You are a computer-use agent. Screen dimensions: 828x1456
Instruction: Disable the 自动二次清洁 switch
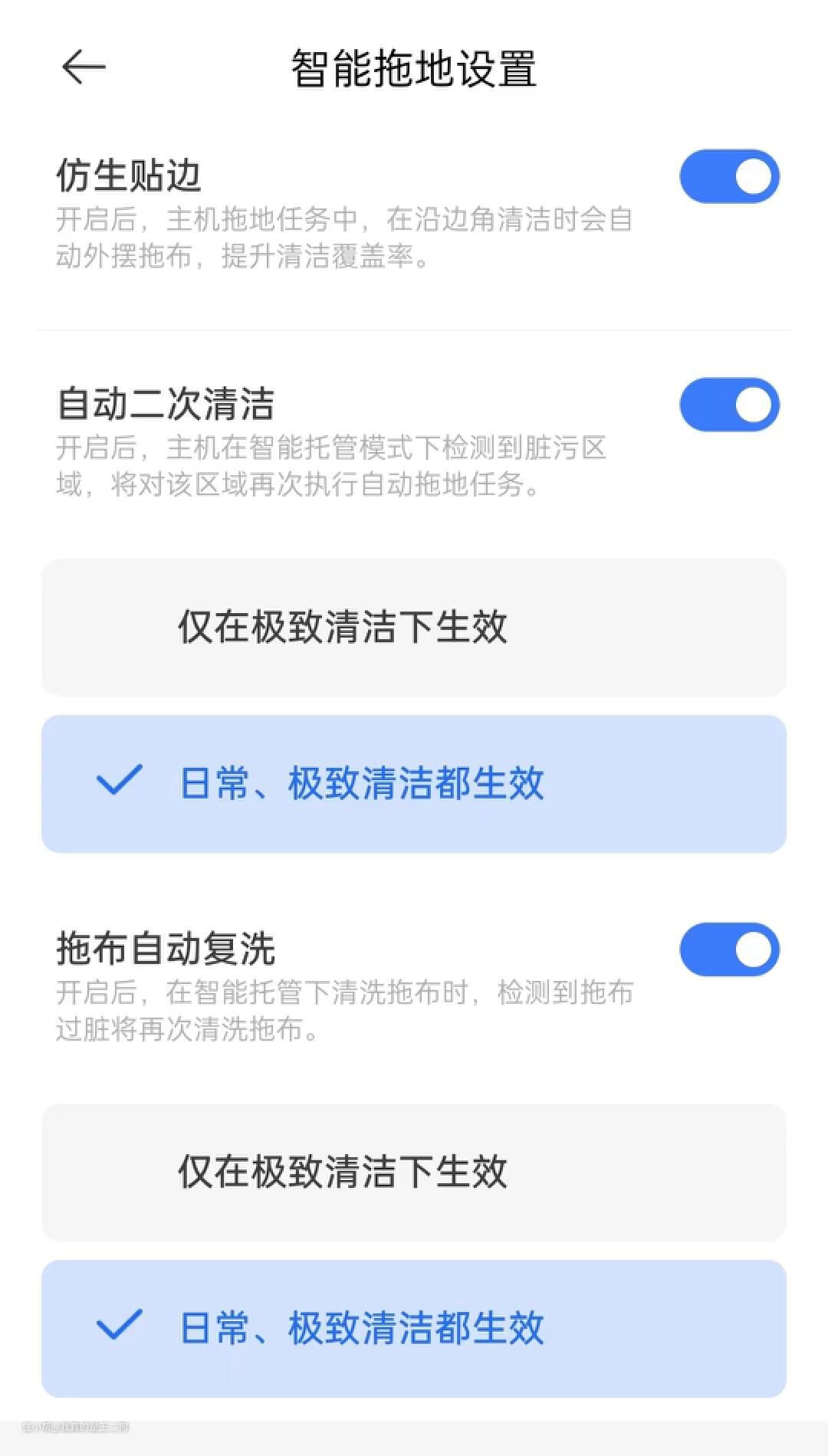(728, 405)
